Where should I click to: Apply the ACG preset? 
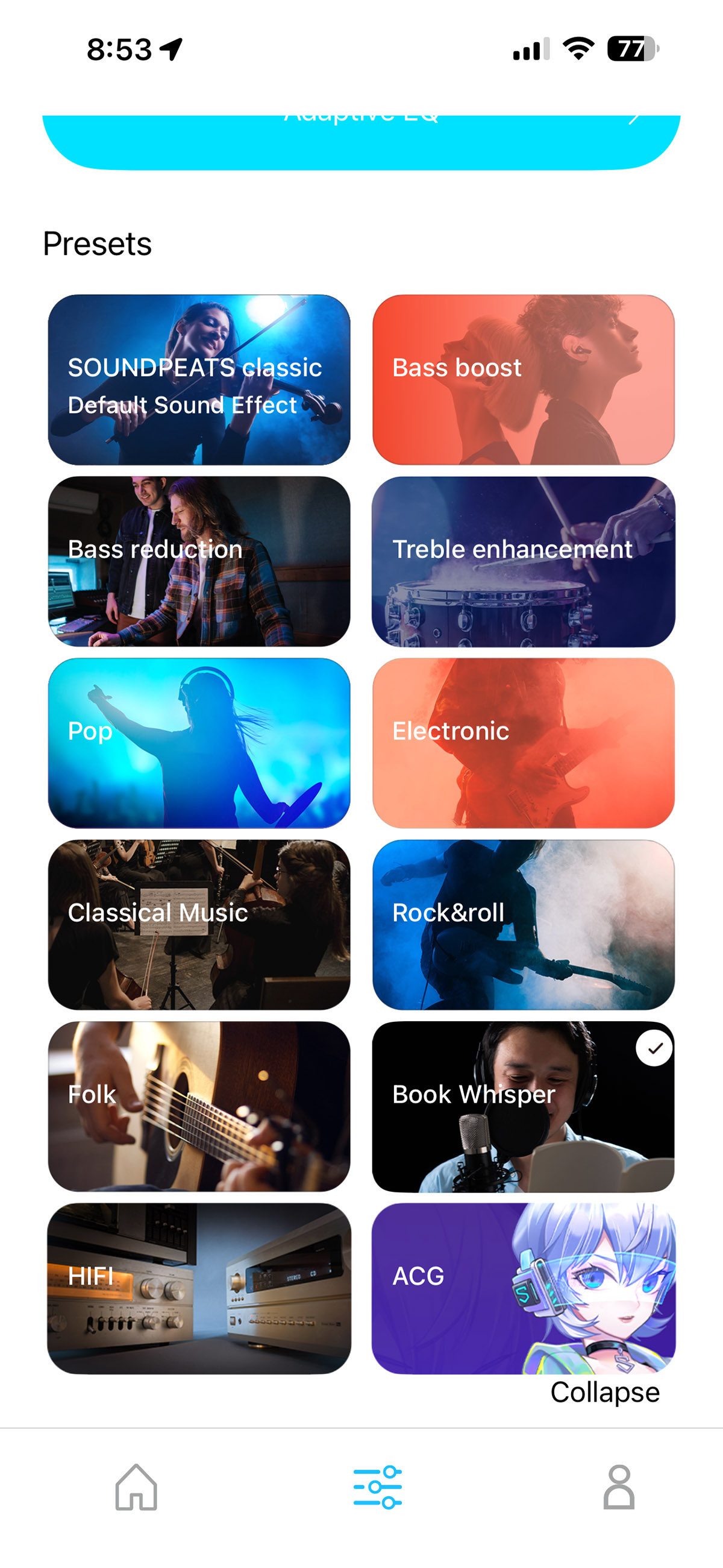click(x=524, y=1288)
